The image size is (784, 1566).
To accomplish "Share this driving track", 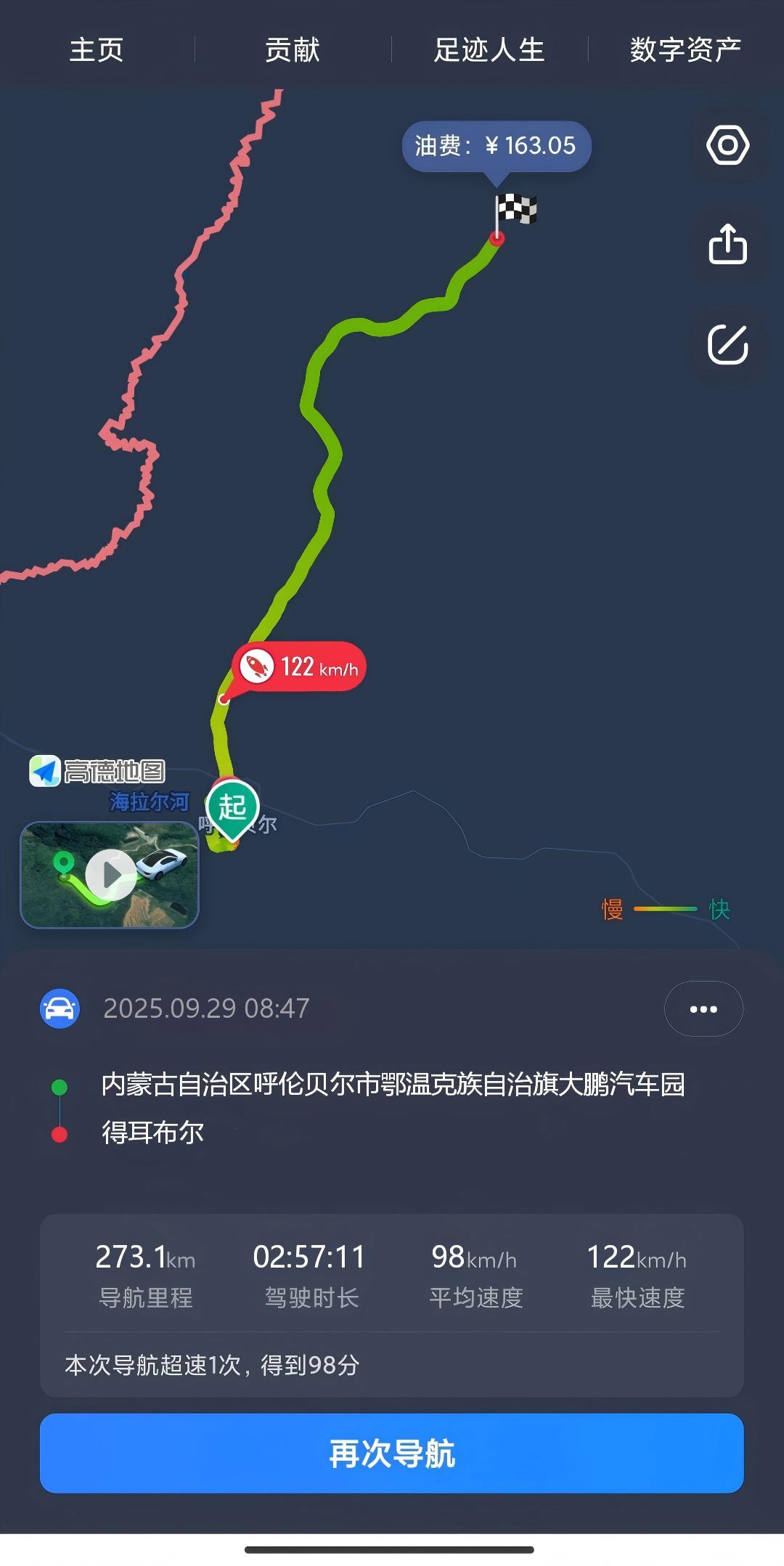I will point(727,244).
